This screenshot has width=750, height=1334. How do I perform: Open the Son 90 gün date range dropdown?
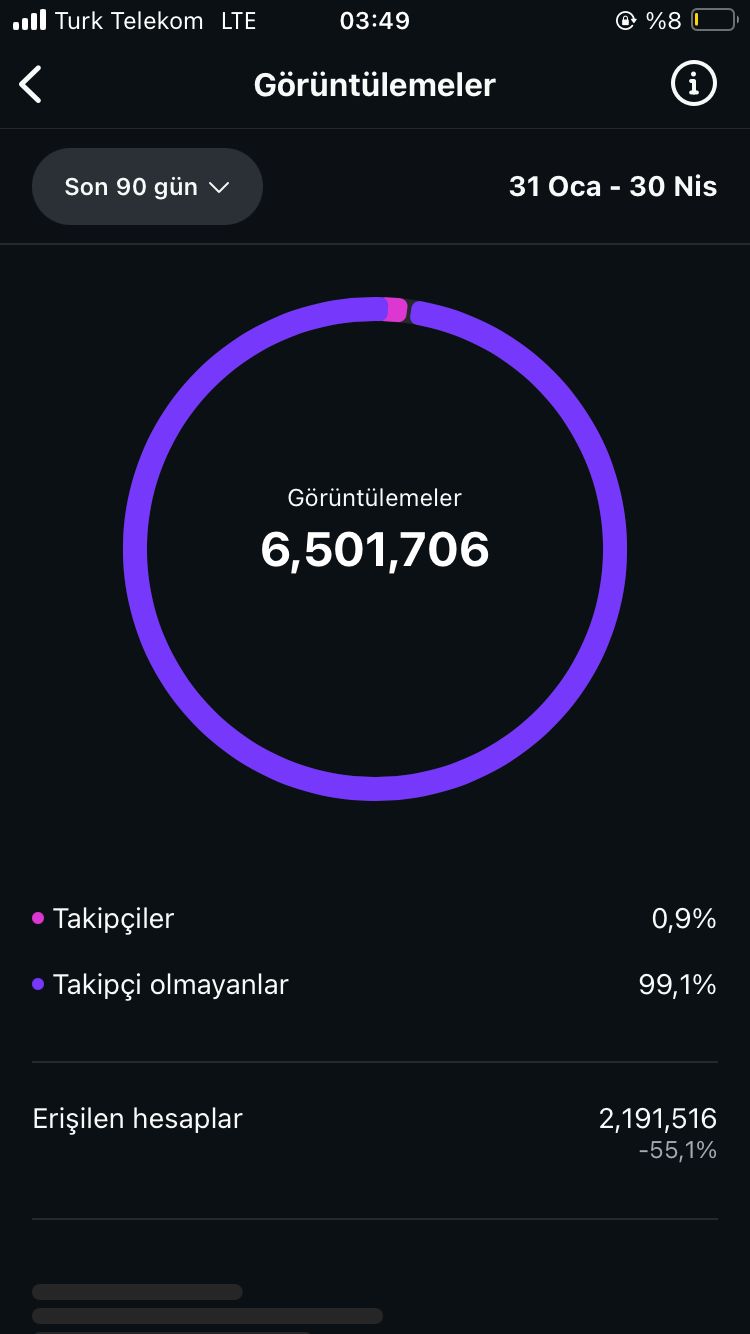[147, 187]
